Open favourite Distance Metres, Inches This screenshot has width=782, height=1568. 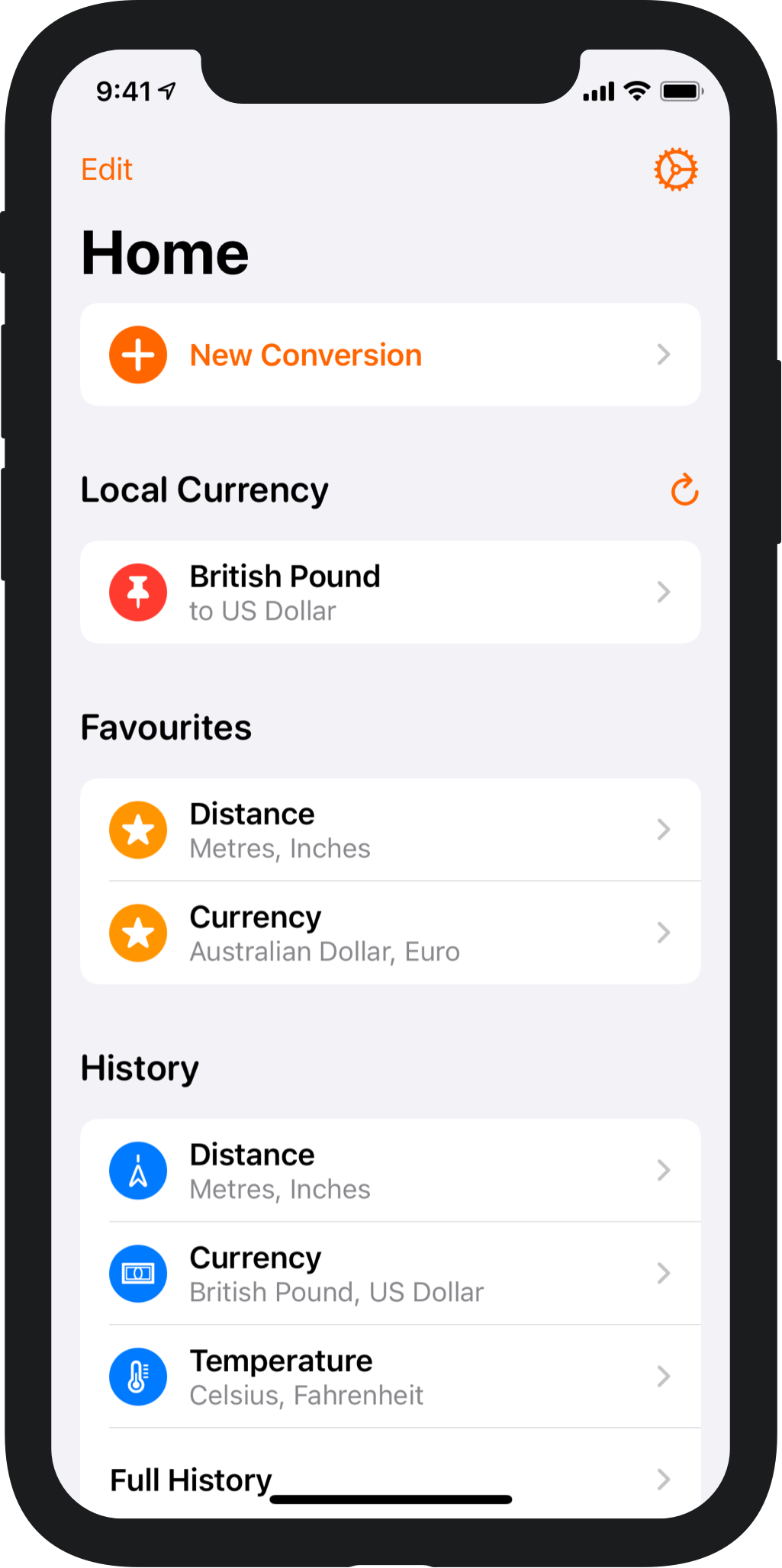tap(390, 830)
